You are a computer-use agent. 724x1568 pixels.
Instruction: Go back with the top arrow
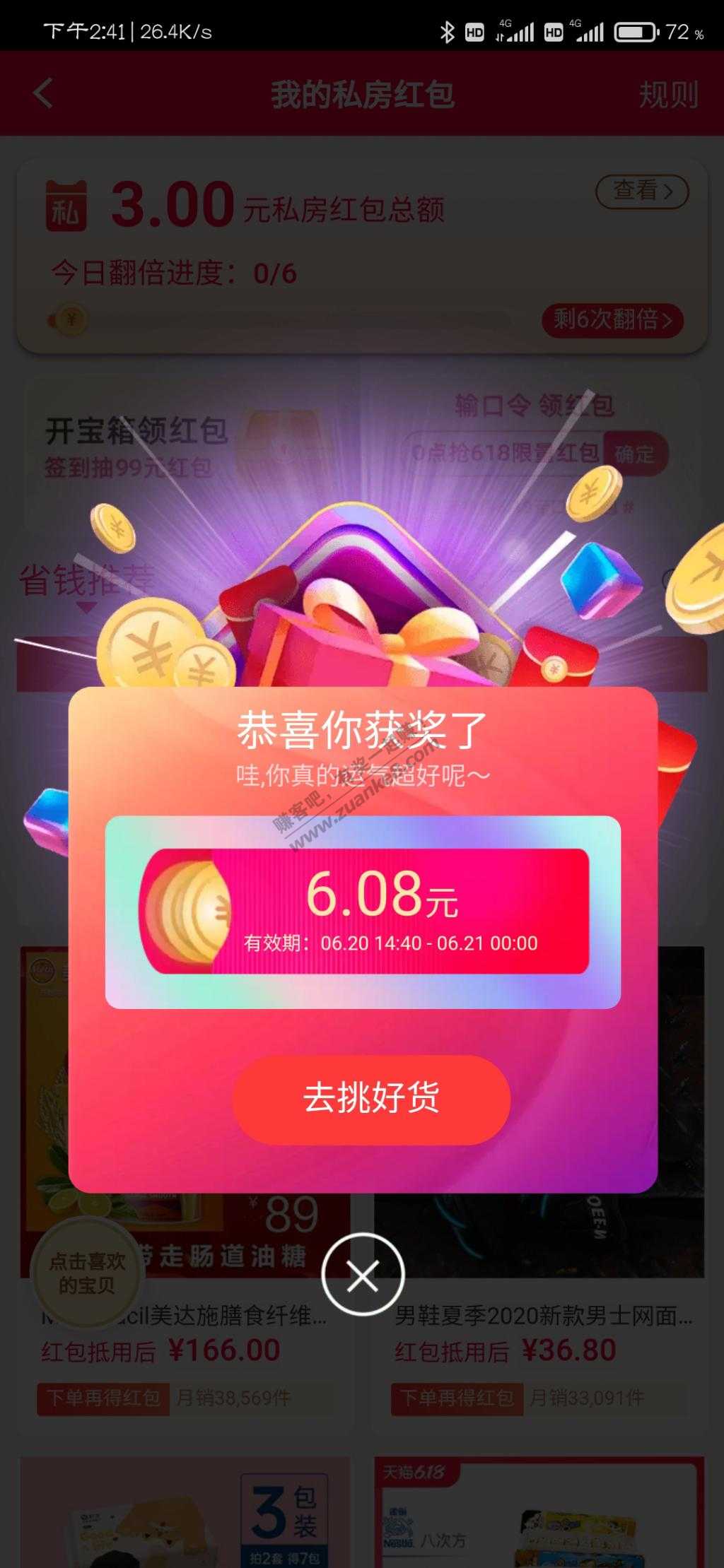43,94
